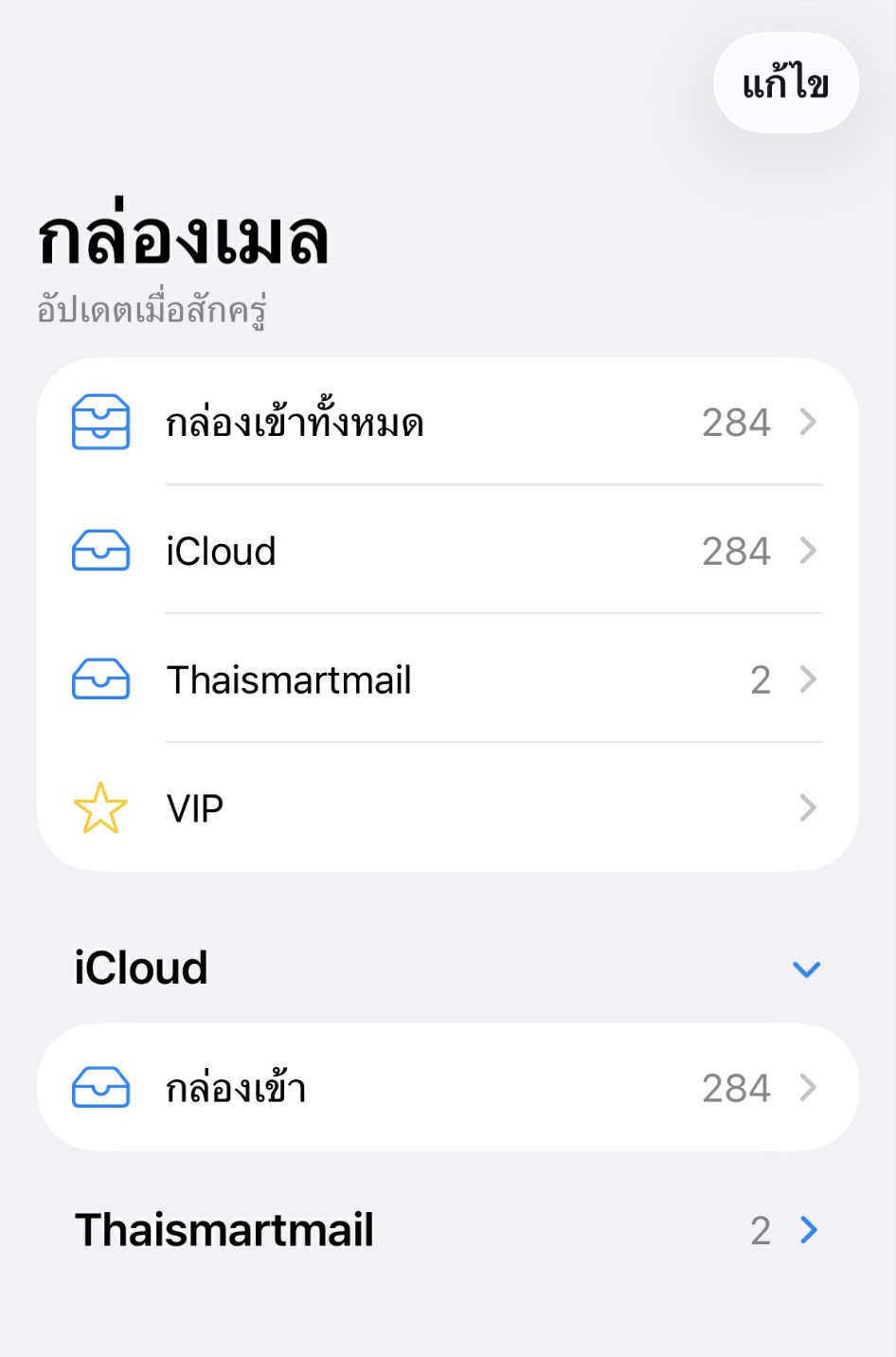Viewport: 896px width, 1357px height.
Task: Open กล่องเข้าทั้งหมด (All Inboxes)
Action: click(447, 422)
